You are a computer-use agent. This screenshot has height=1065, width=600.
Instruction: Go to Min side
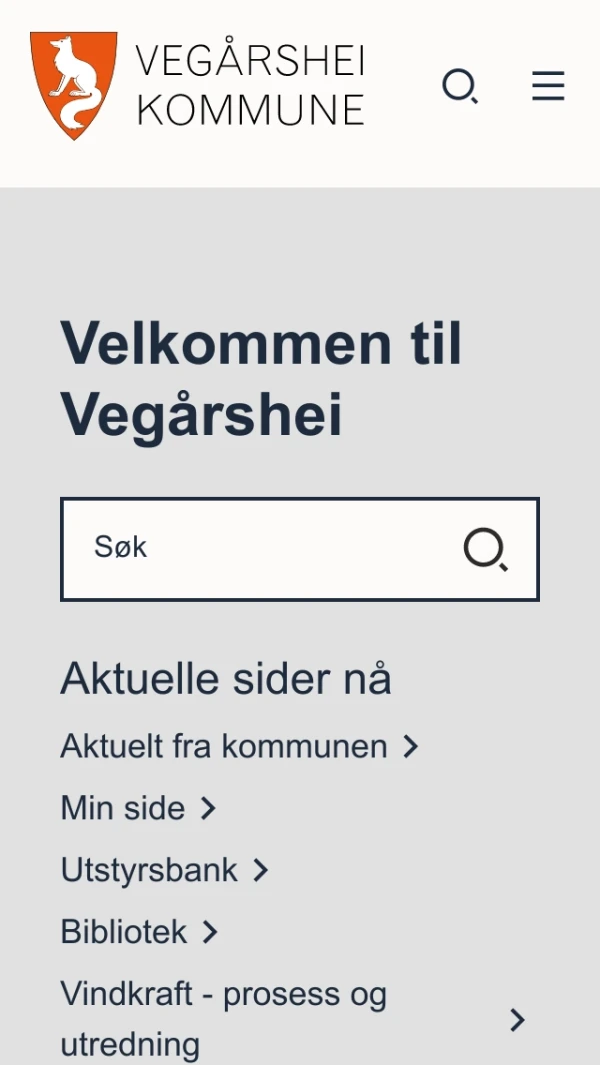(x=137, y=808)
